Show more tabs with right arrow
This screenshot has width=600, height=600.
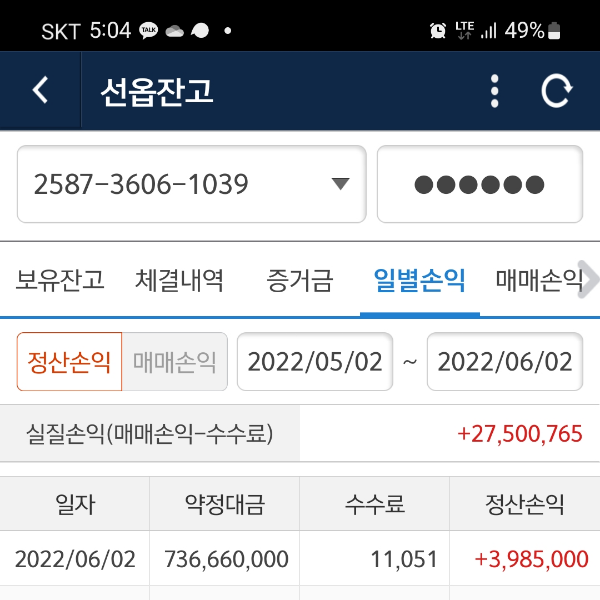click(590, 280)
